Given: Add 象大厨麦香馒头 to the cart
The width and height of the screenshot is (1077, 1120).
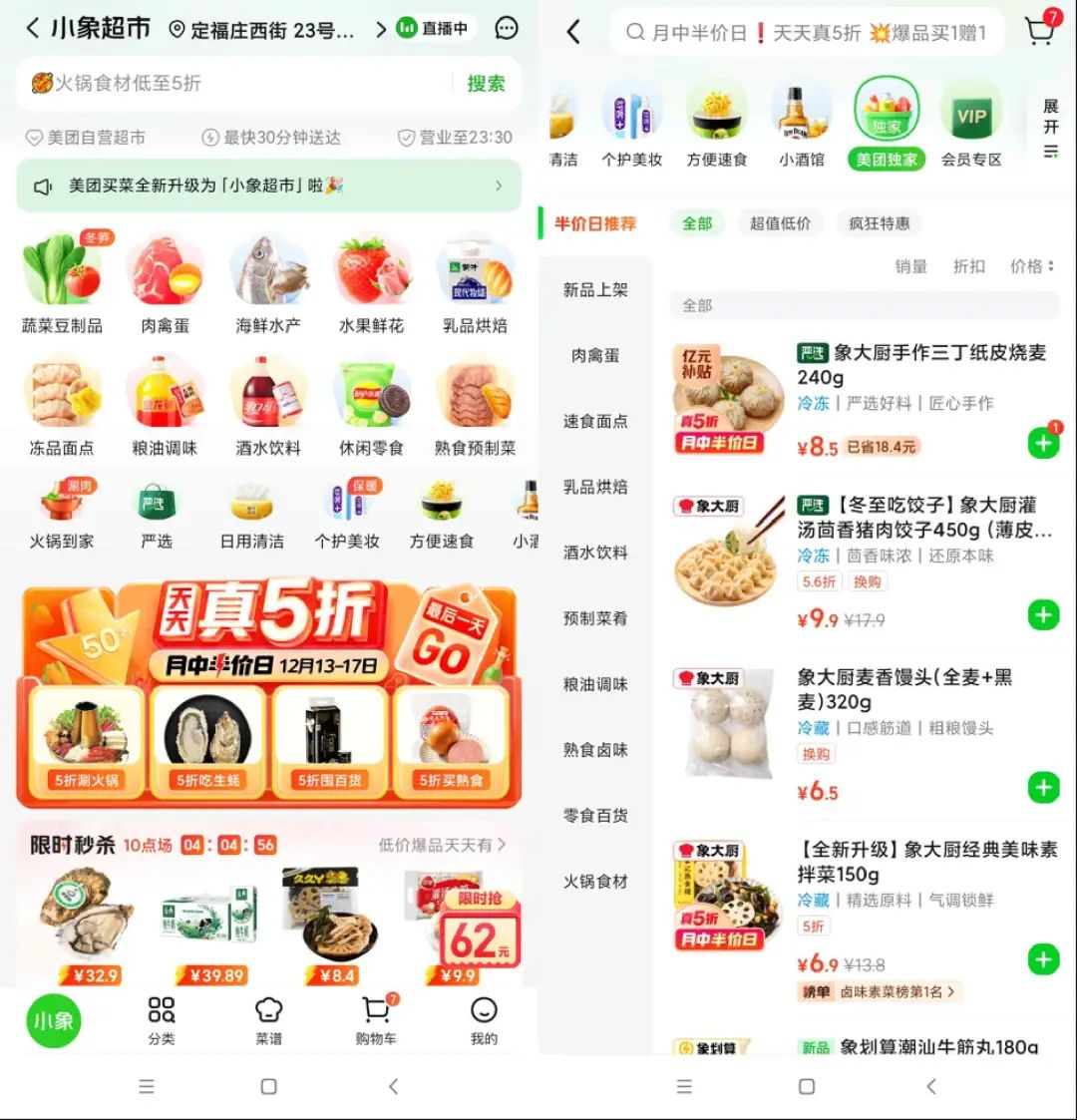Looking at the screenshot, I should click(1043, 788).
